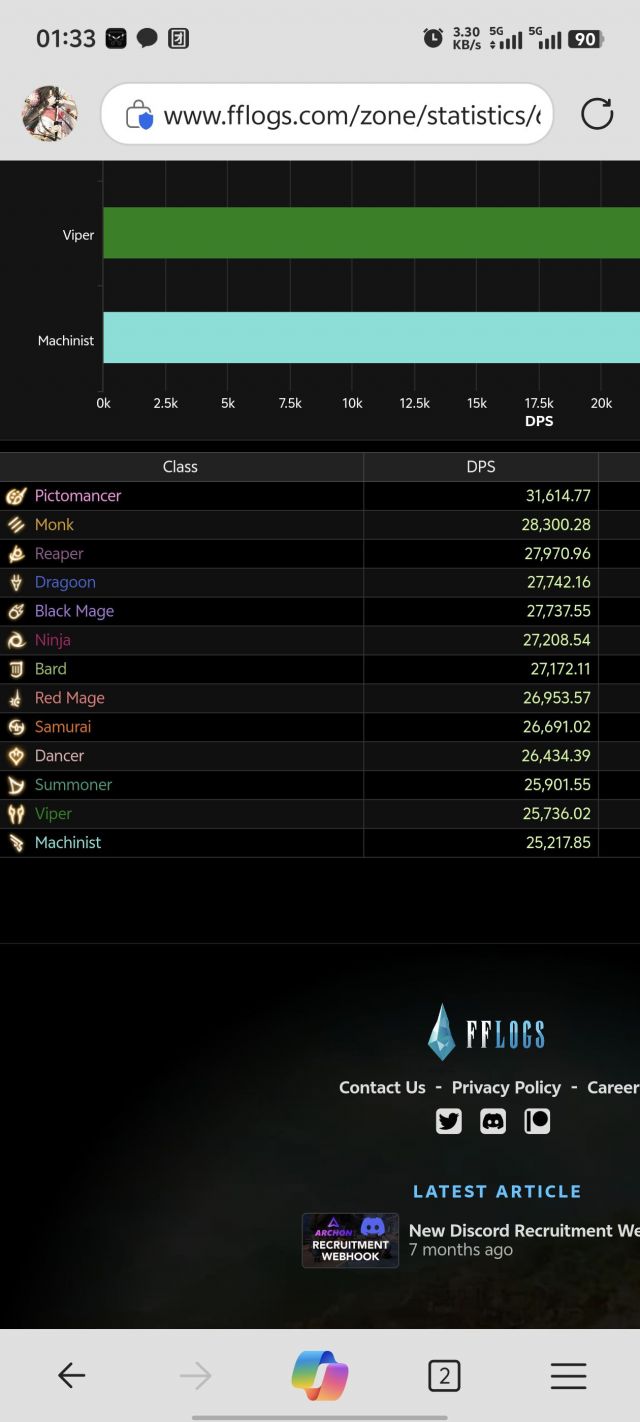
Task: Open the Copilot assistant button
Action: click(x=320, y=1376)
